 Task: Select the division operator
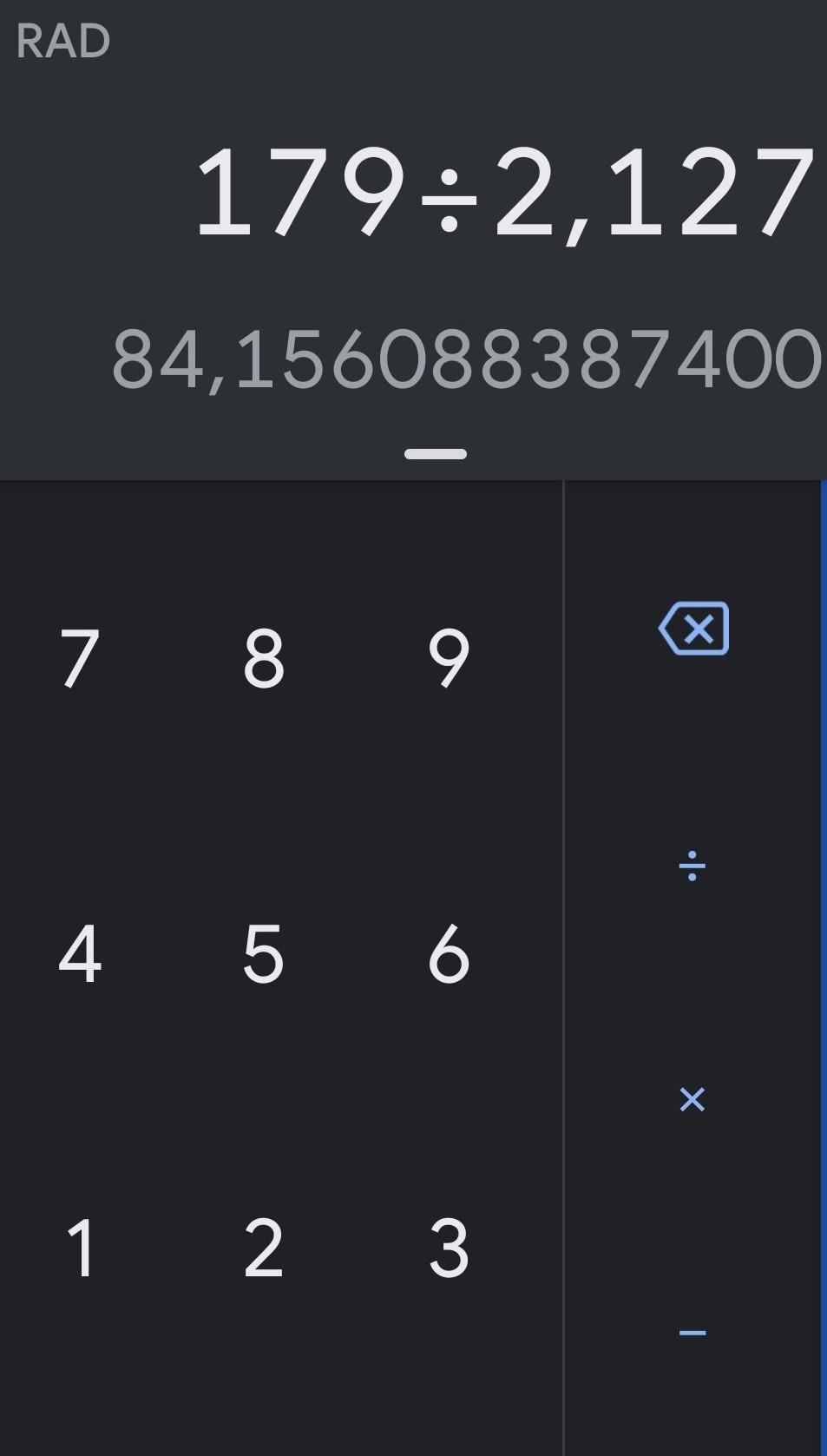[692, 866]
